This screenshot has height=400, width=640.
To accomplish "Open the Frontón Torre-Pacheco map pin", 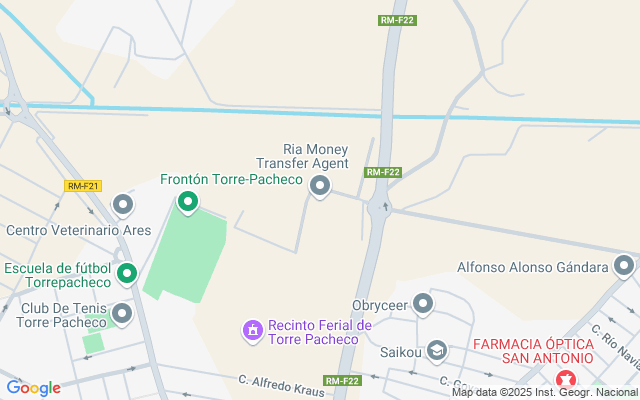I will tap(187, 203).
